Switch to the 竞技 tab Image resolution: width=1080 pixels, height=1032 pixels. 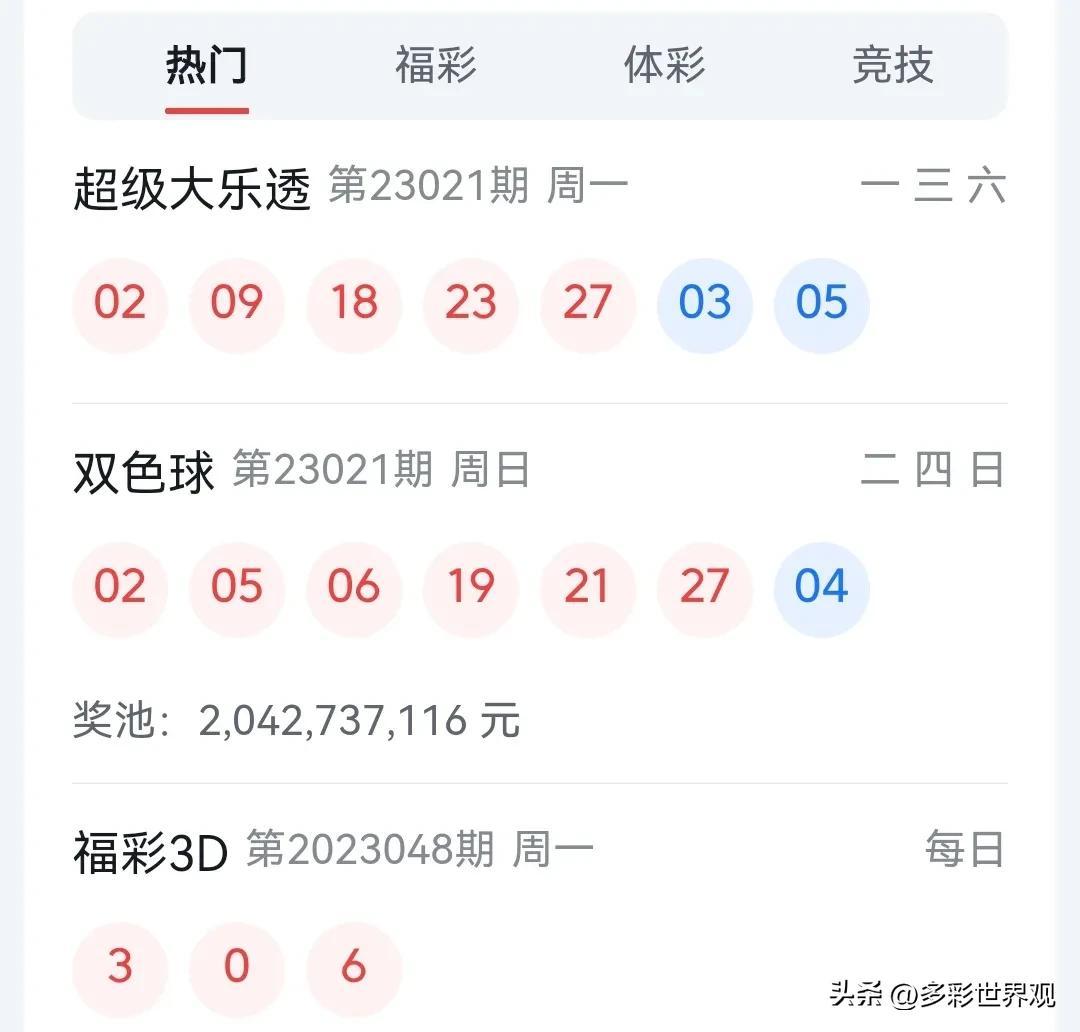(892, 66)
